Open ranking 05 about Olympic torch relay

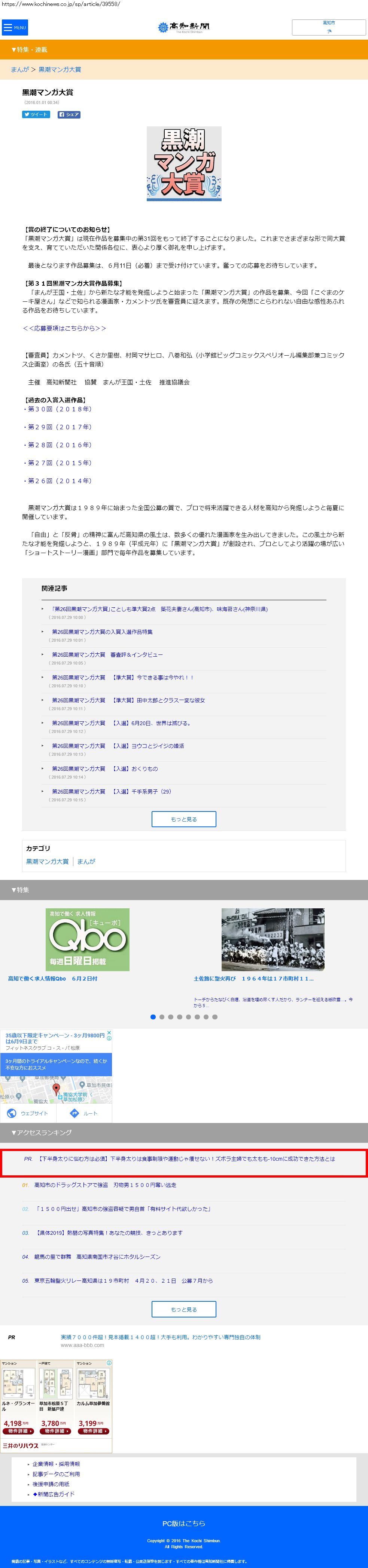coord(123,1281)
